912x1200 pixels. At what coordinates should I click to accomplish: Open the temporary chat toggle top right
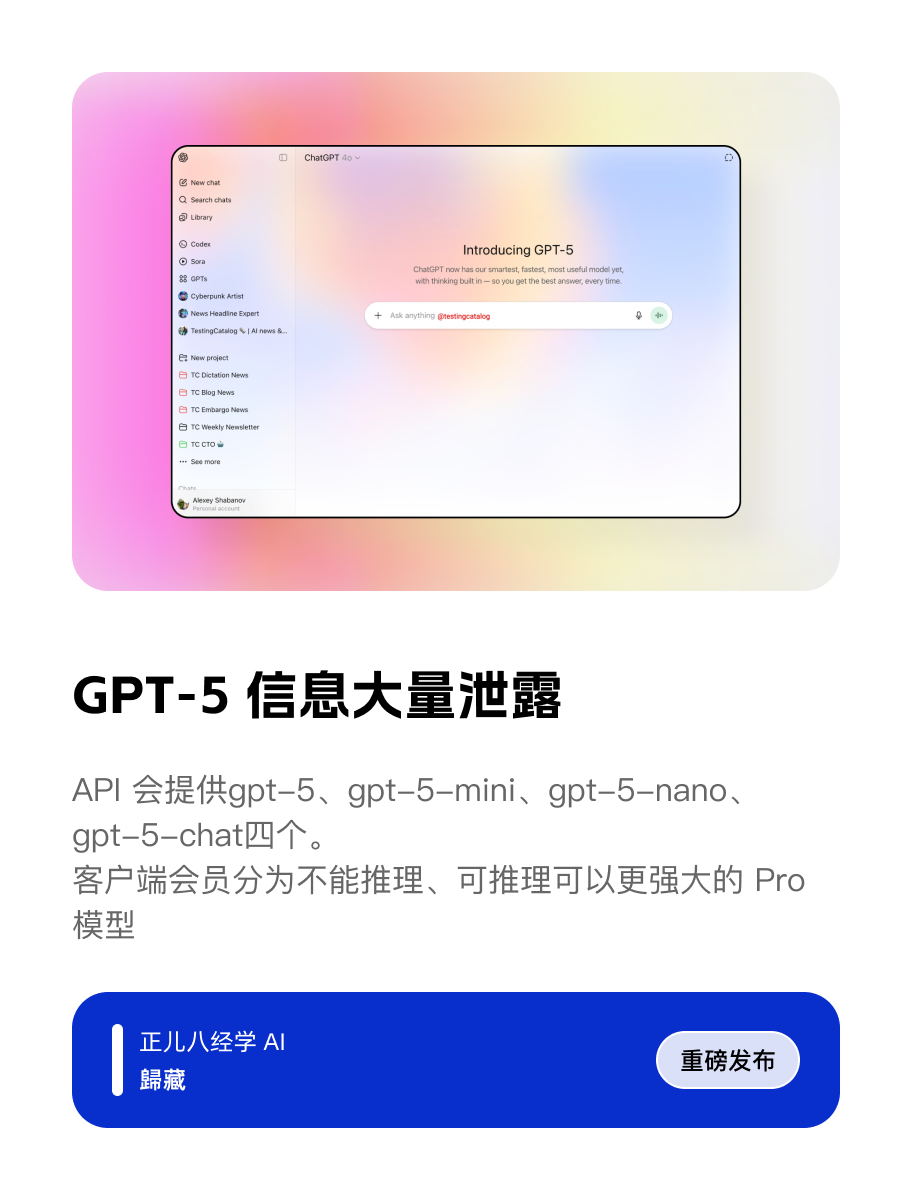[729, 158]
